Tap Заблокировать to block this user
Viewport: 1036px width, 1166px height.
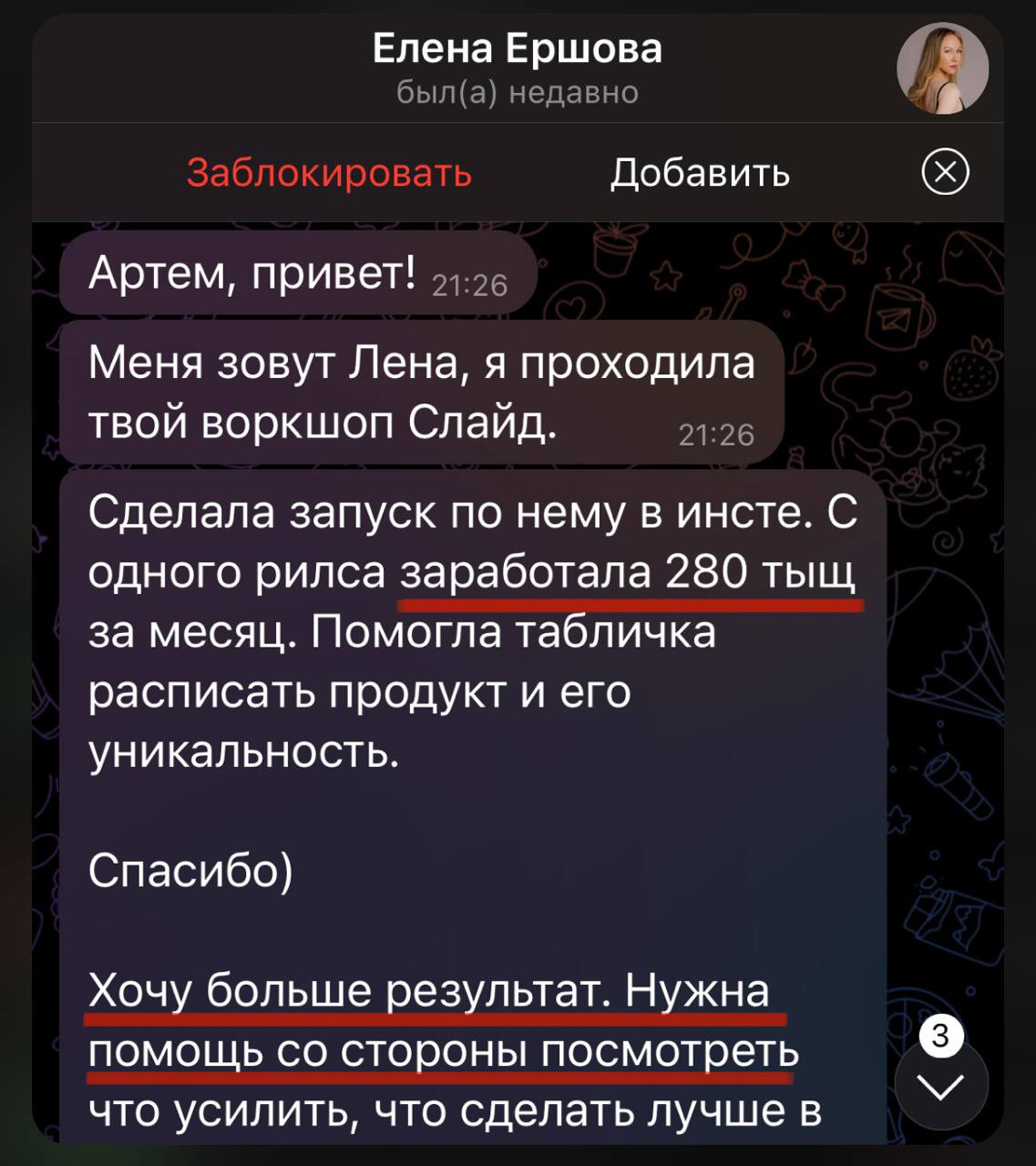pos(329,172)
